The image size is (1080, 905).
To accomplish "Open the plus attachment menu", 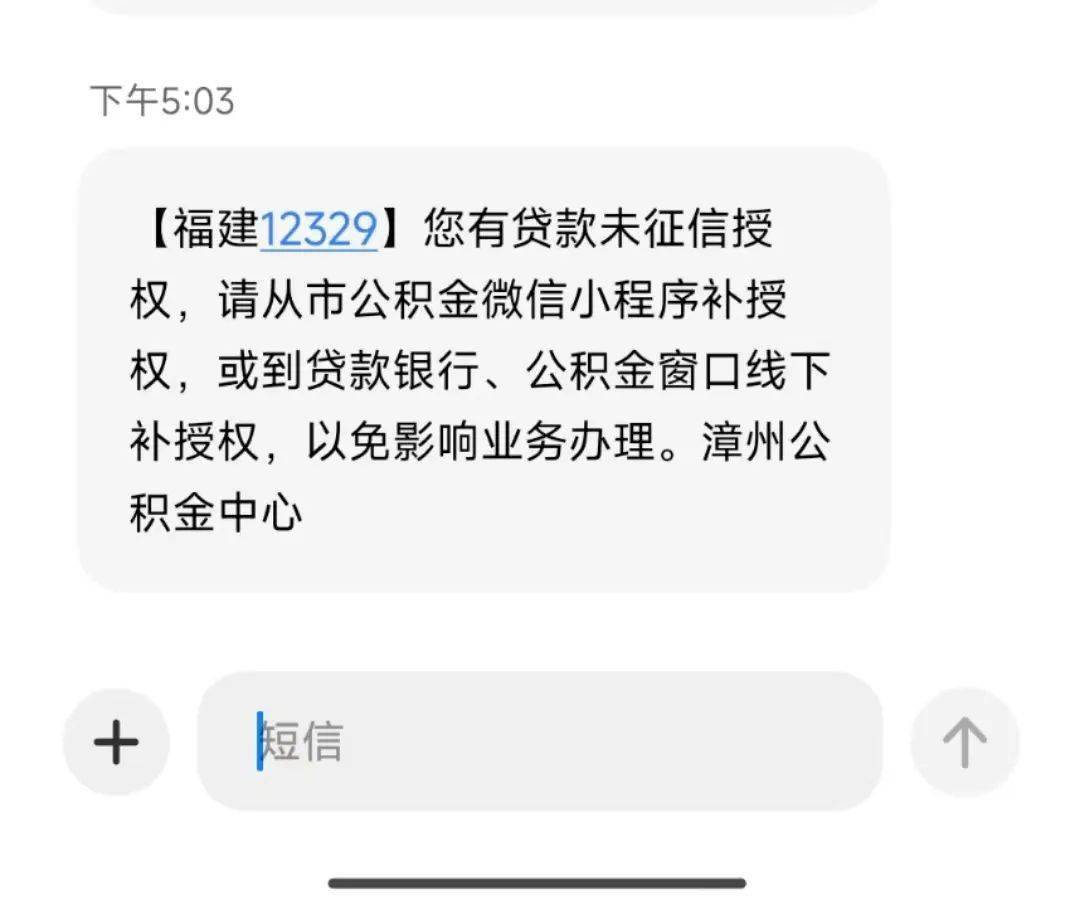I will coord(116,742).
